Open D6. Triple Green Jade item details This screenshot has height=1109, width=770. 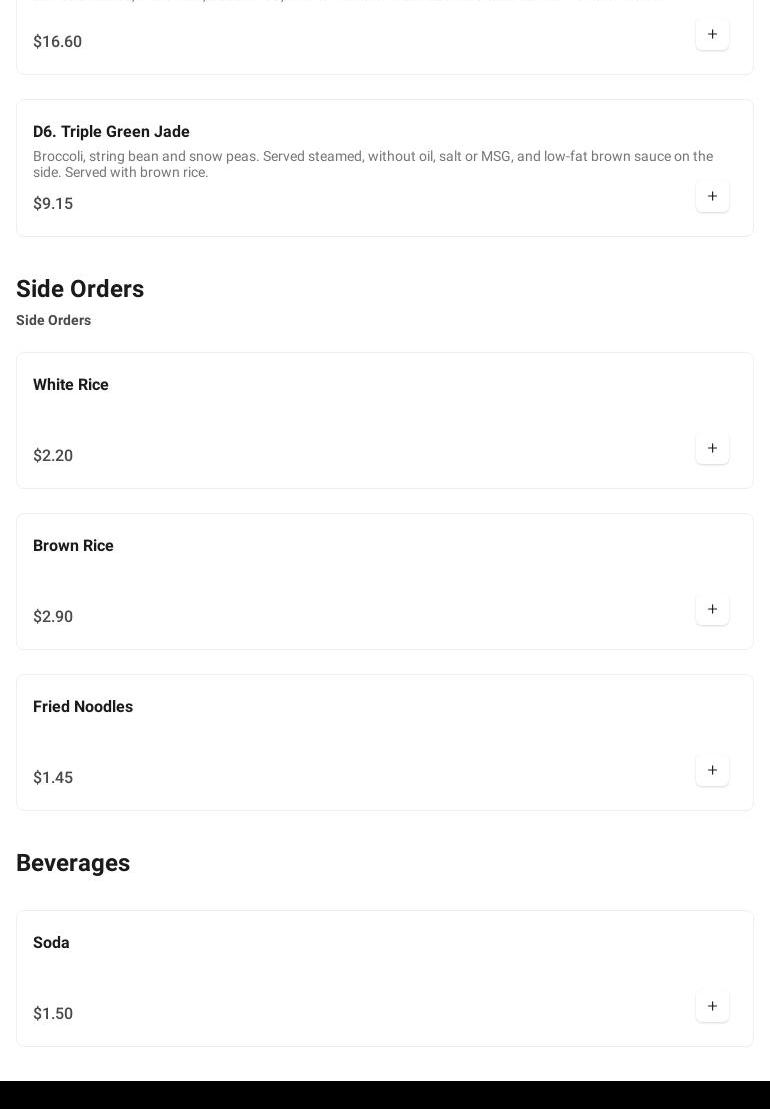pos(111,132)
